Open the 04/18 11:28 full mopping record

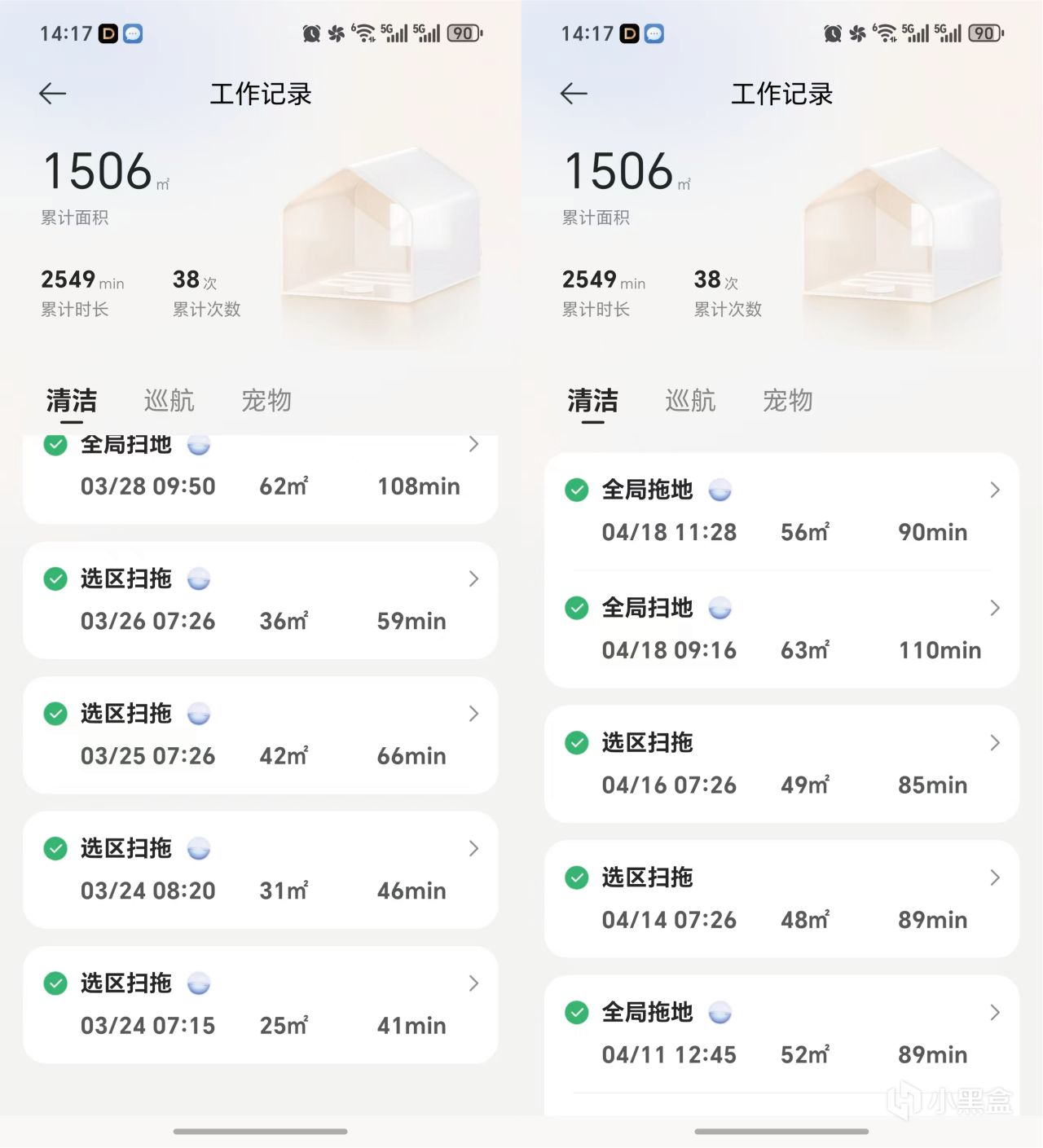(781, 512)
